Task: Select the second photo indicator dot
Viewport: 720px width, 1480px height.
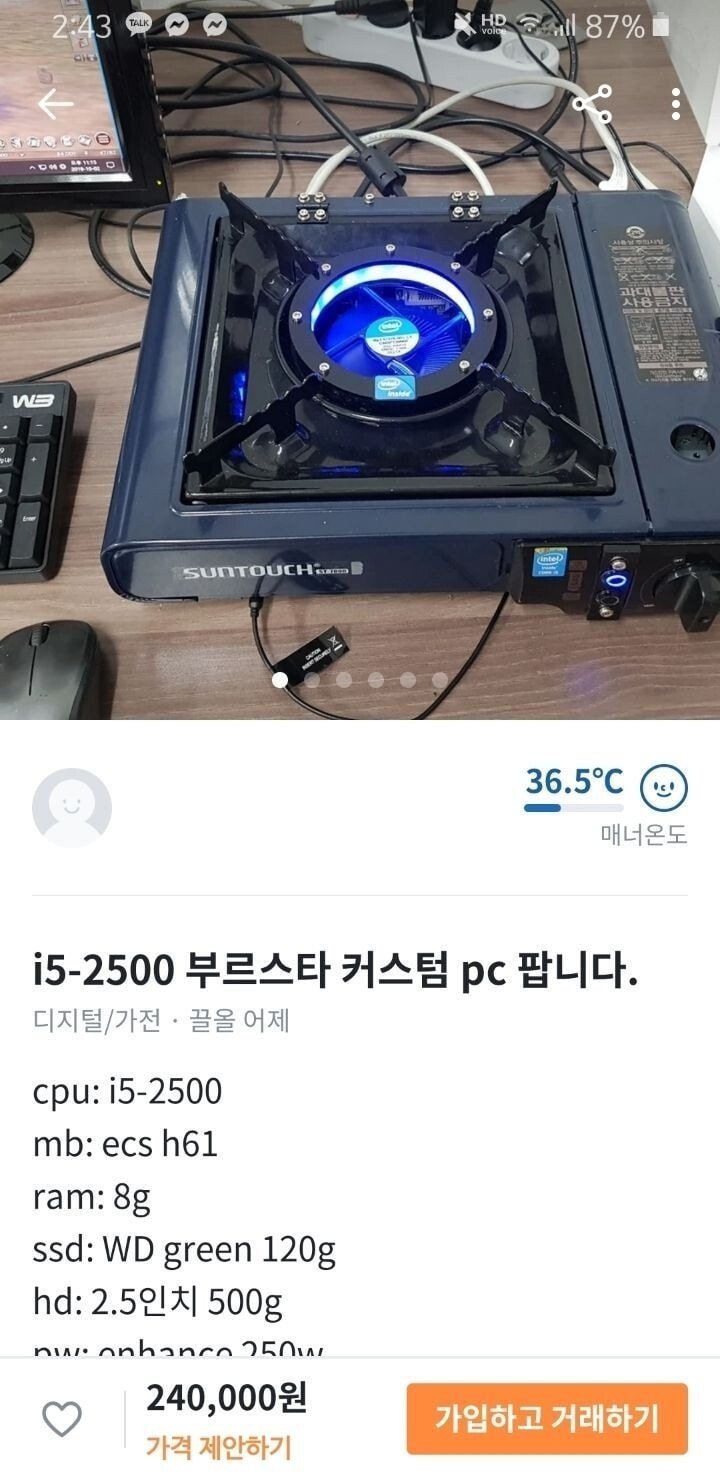Action: [312, 680]
